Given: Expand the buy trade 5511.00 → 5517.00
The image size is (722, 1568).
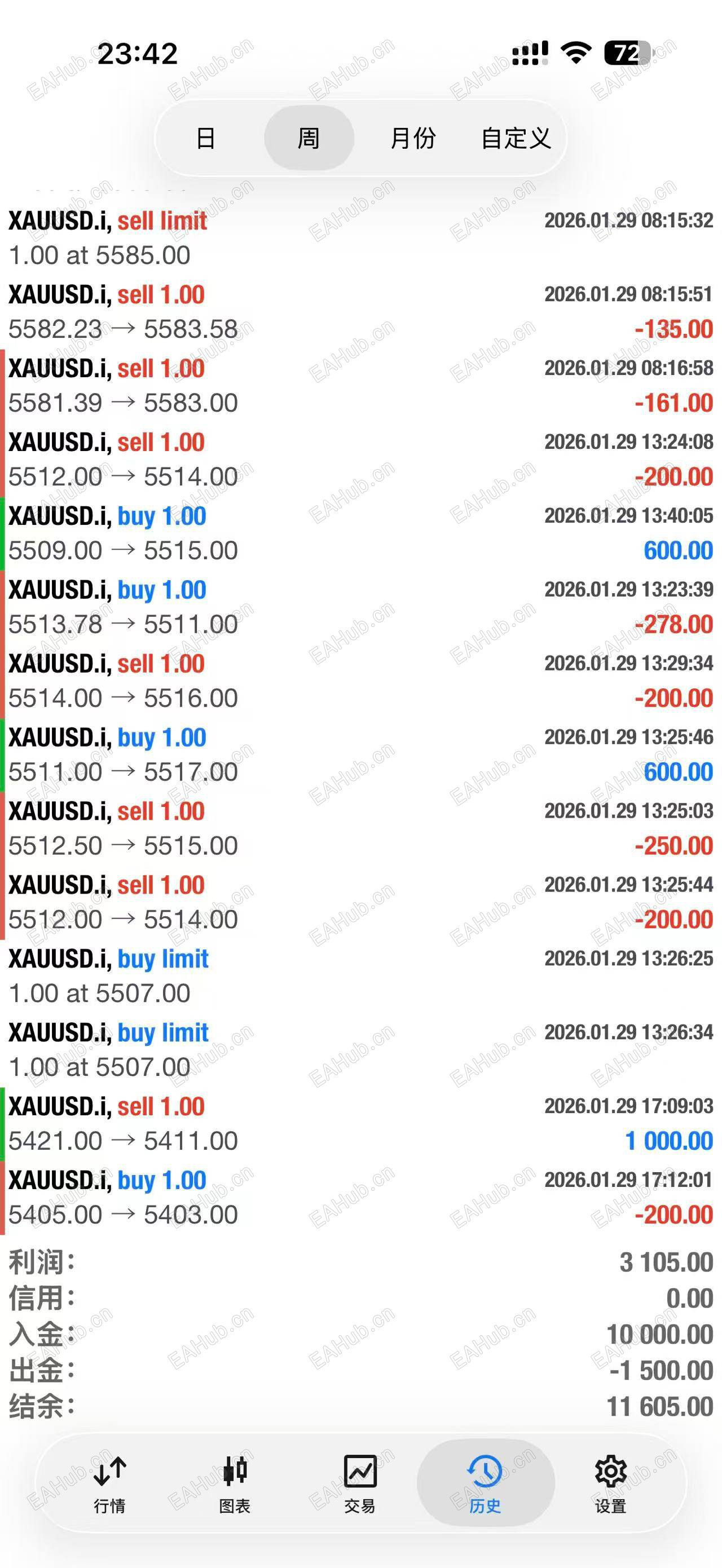Looking at the screenshot, I should pos(361,755).
